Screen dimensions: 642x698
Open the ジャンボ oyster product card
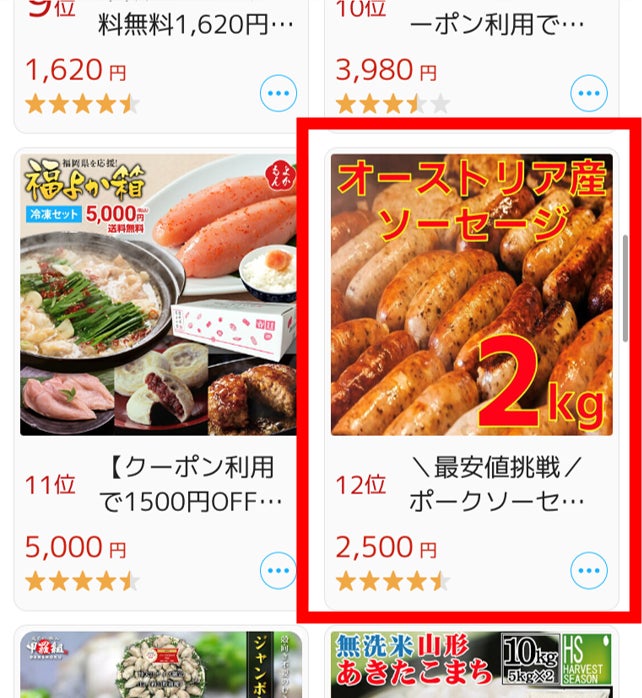[159, 665]
